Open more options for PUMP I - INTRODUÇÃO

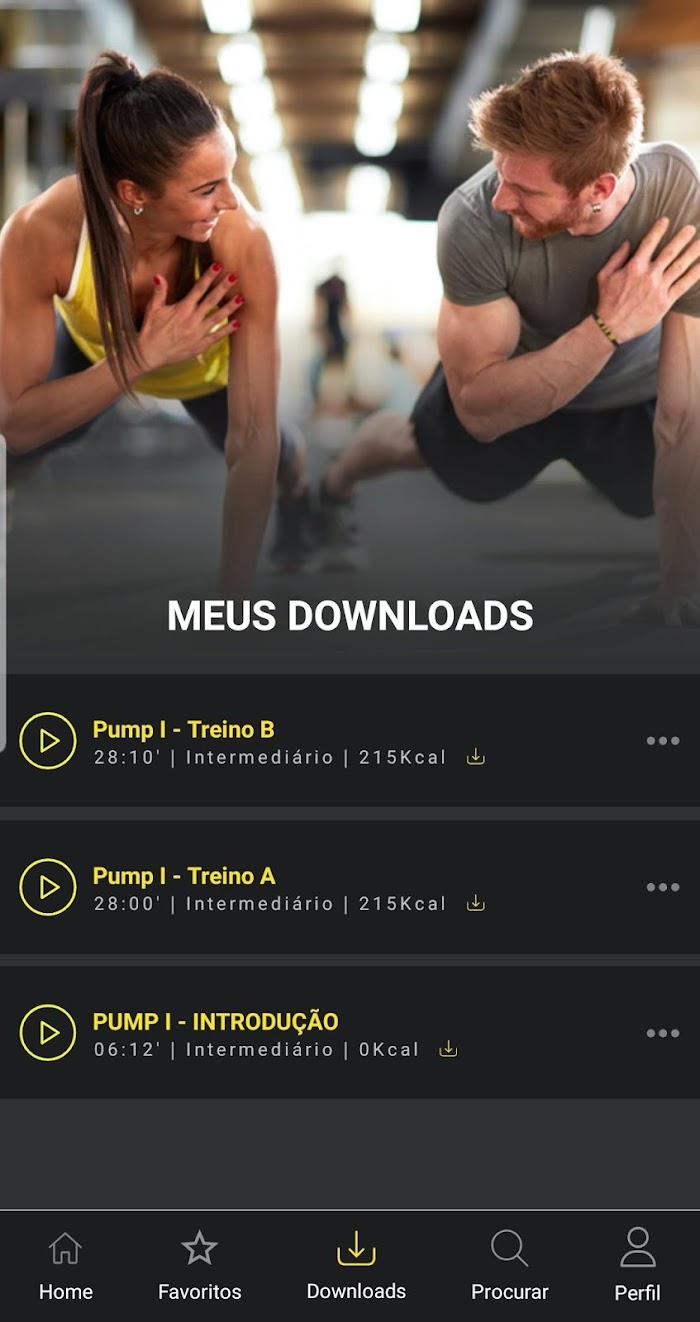tap(662, 1033)
